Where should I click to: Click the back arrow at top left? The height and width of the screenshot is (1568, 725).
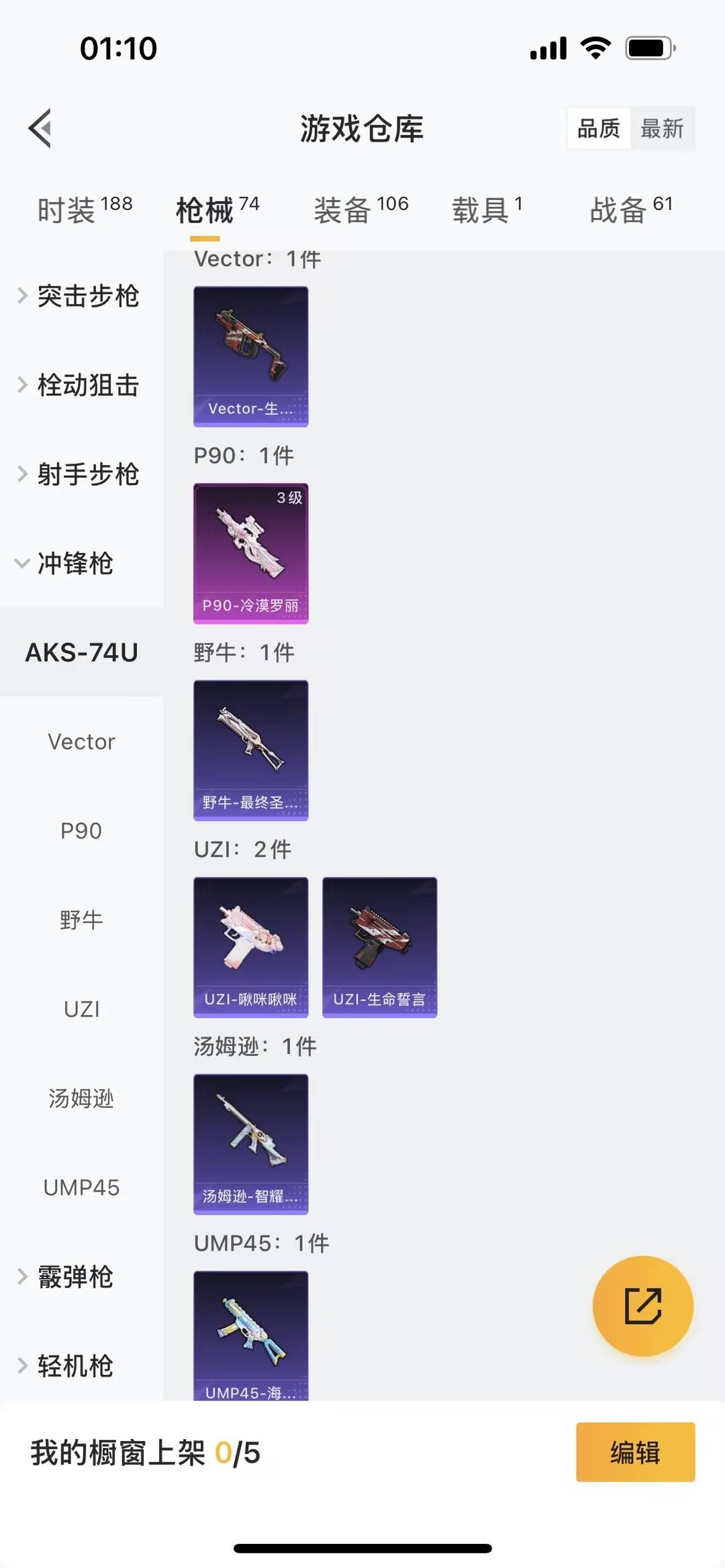[x=40, y=128]
